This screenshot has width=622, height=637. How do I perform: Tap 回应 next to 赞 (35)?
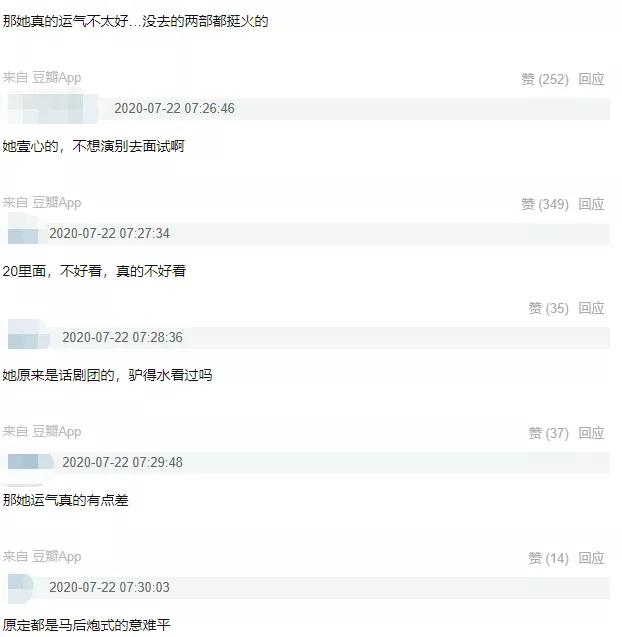pos(591,308)
